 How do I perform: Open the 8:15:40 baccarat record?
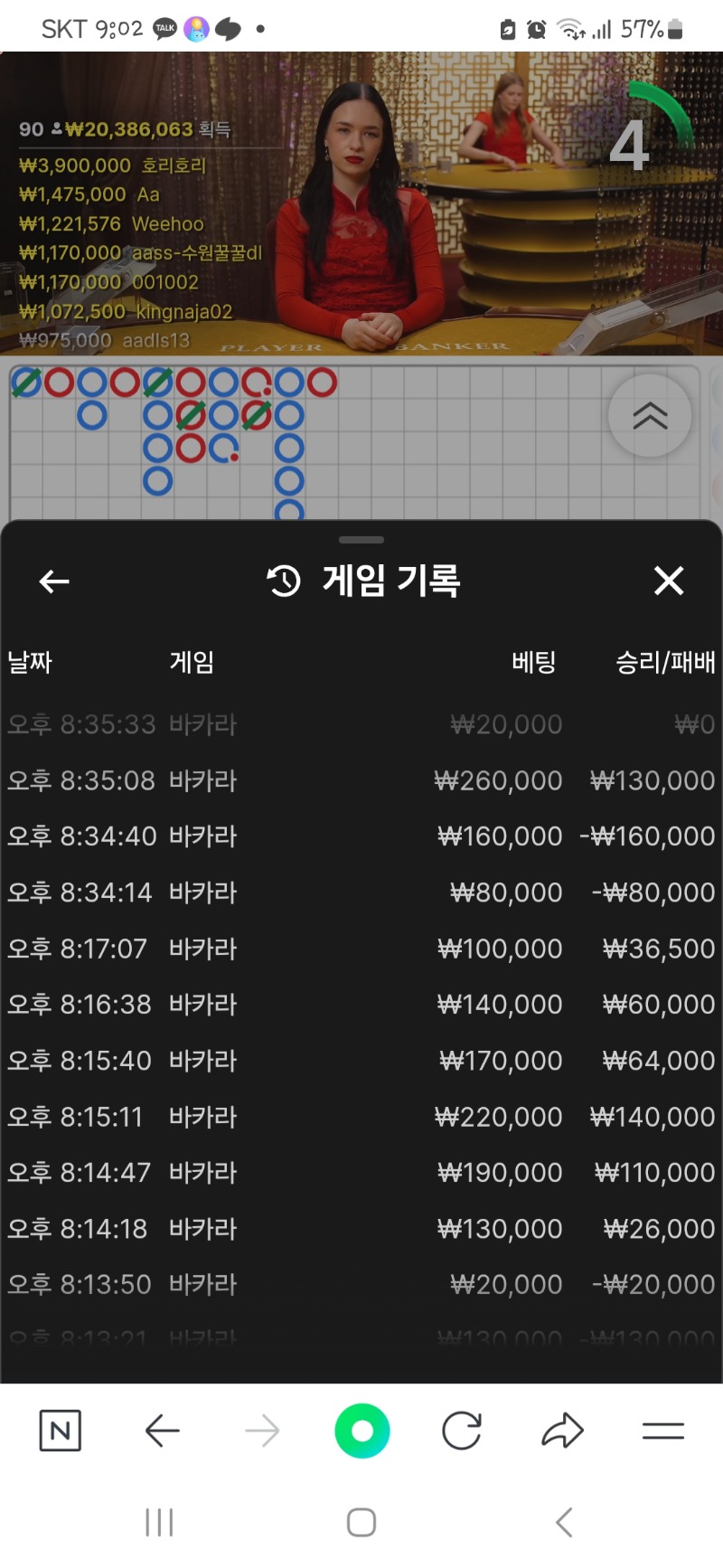(x=361, y=1061)
